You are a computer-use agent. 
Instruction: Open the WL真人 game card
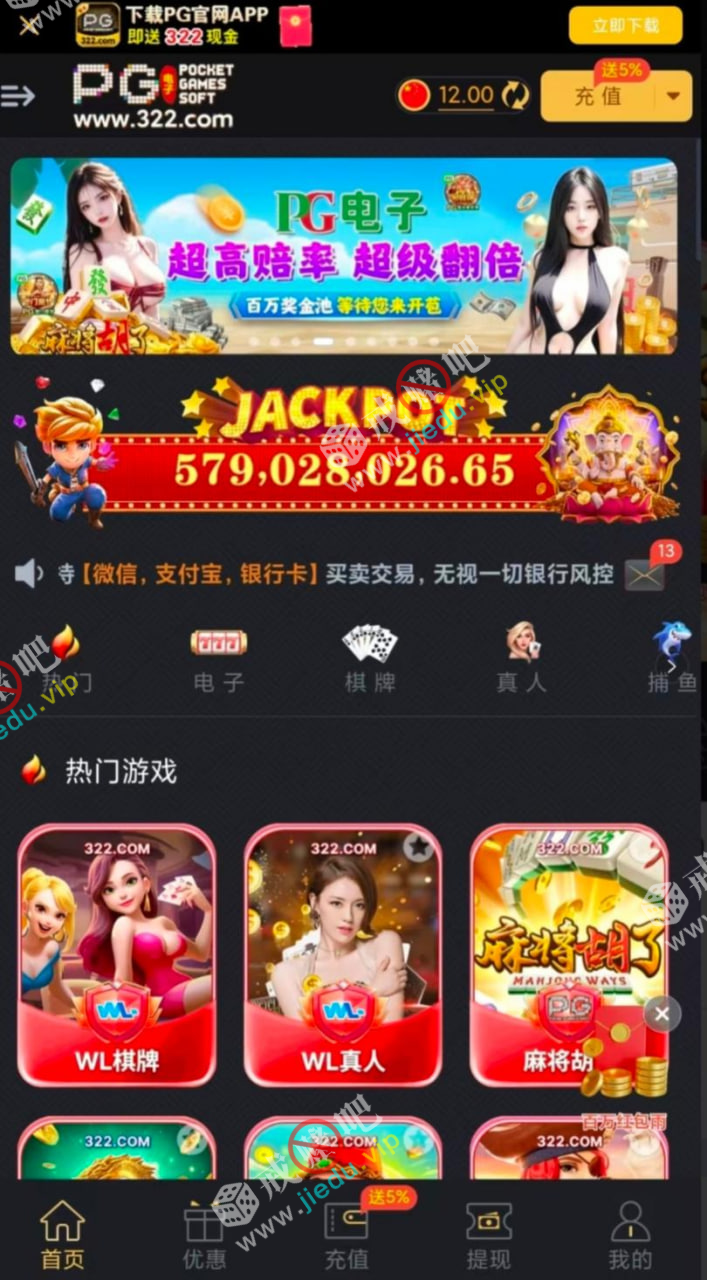point(343,955)
